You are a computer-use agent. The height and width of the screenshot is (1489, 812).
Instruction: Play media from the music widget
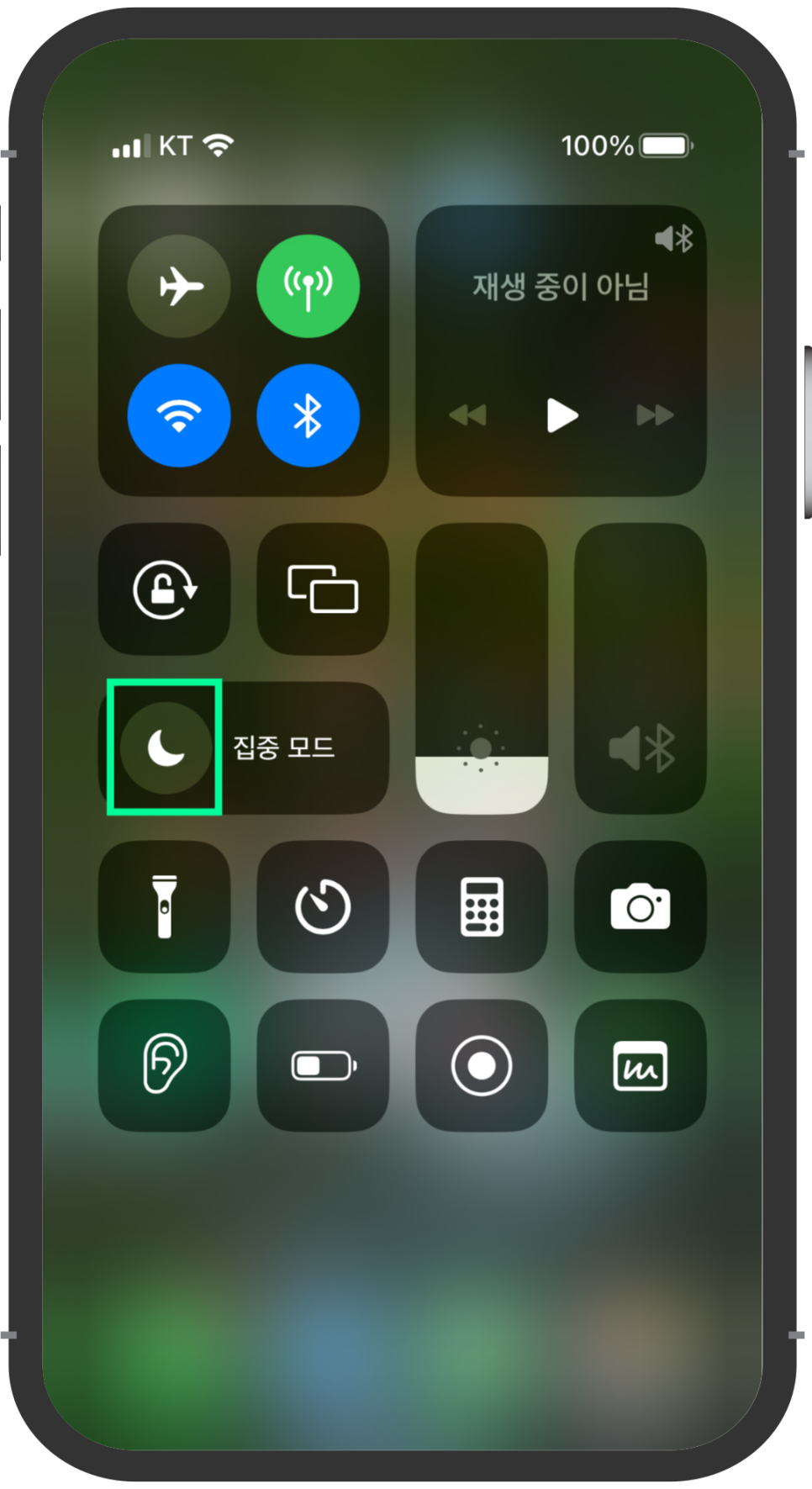pyautogui.click(x=562, y=415)
